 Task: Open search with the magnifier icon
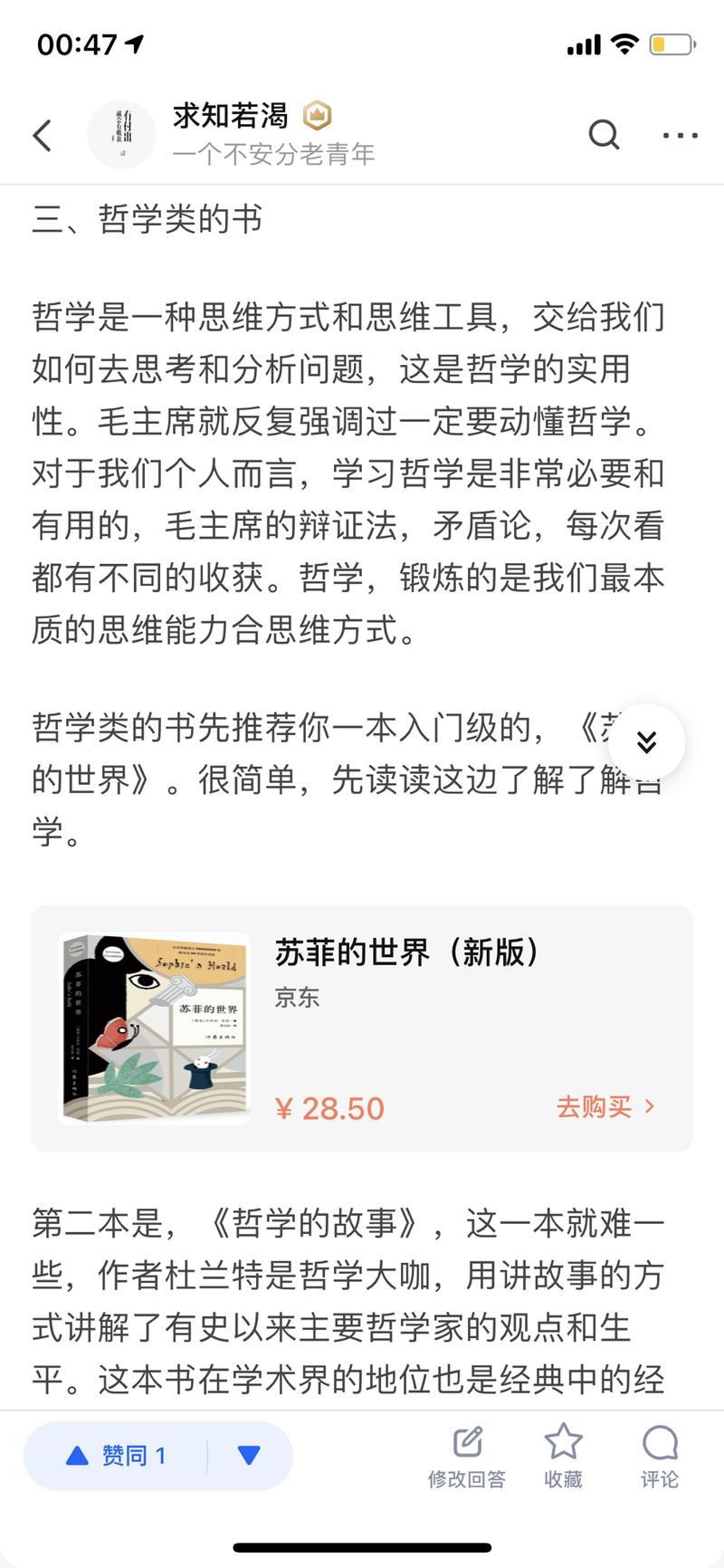pos(603,136)
